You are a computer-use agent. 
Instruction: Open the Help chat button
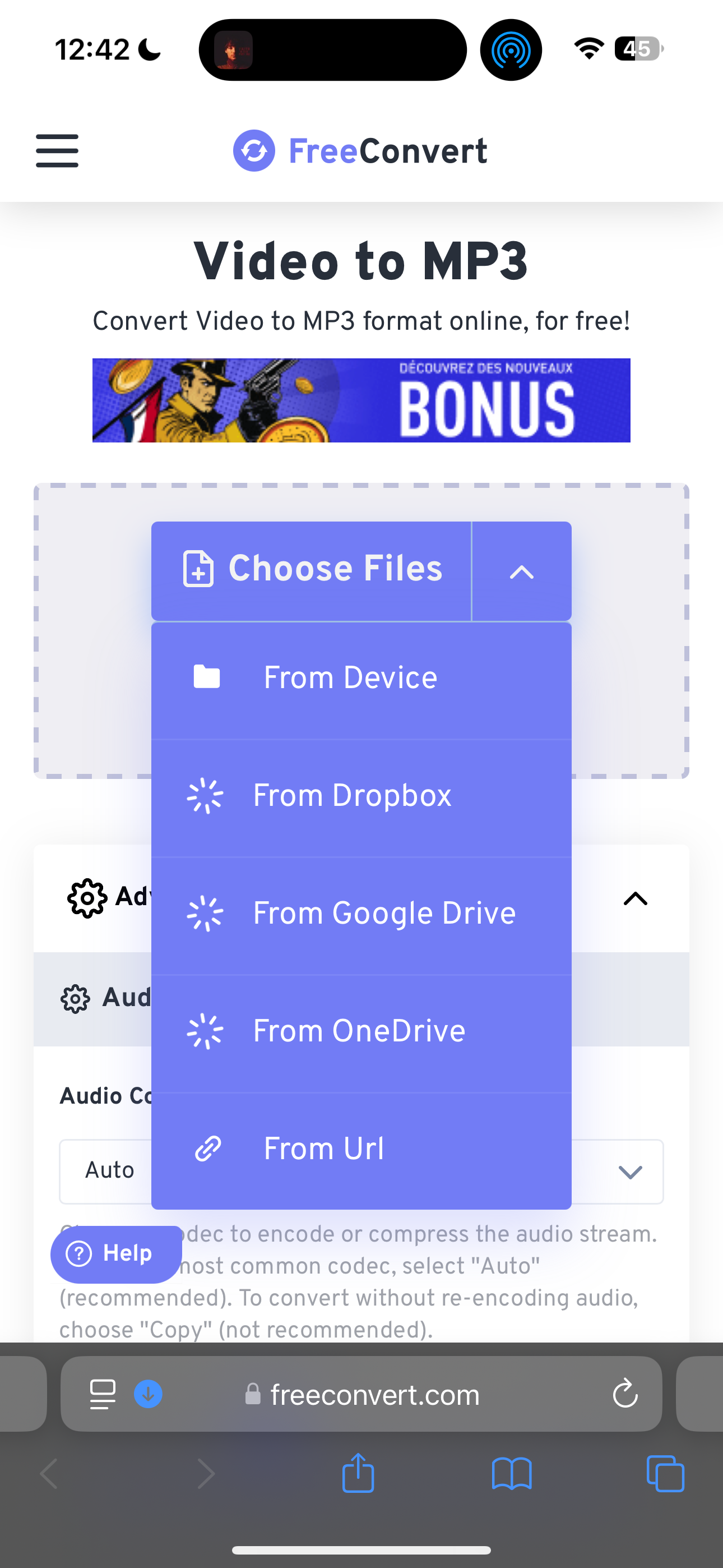tap(115, 1254)
